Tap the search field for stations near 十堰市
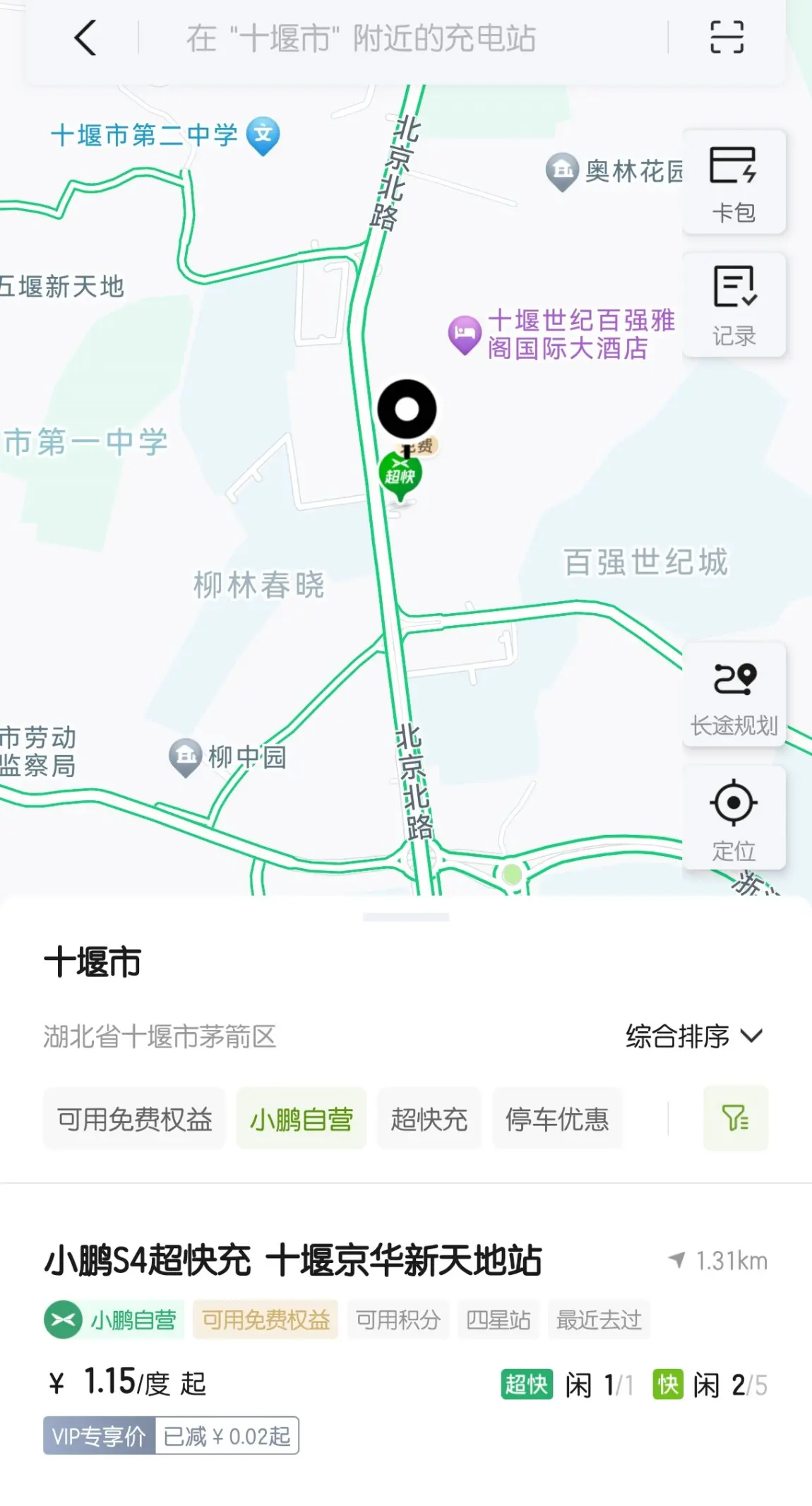Image resolution: width=812 pixels, height=1506 pixels. click(x=402, y=38)
